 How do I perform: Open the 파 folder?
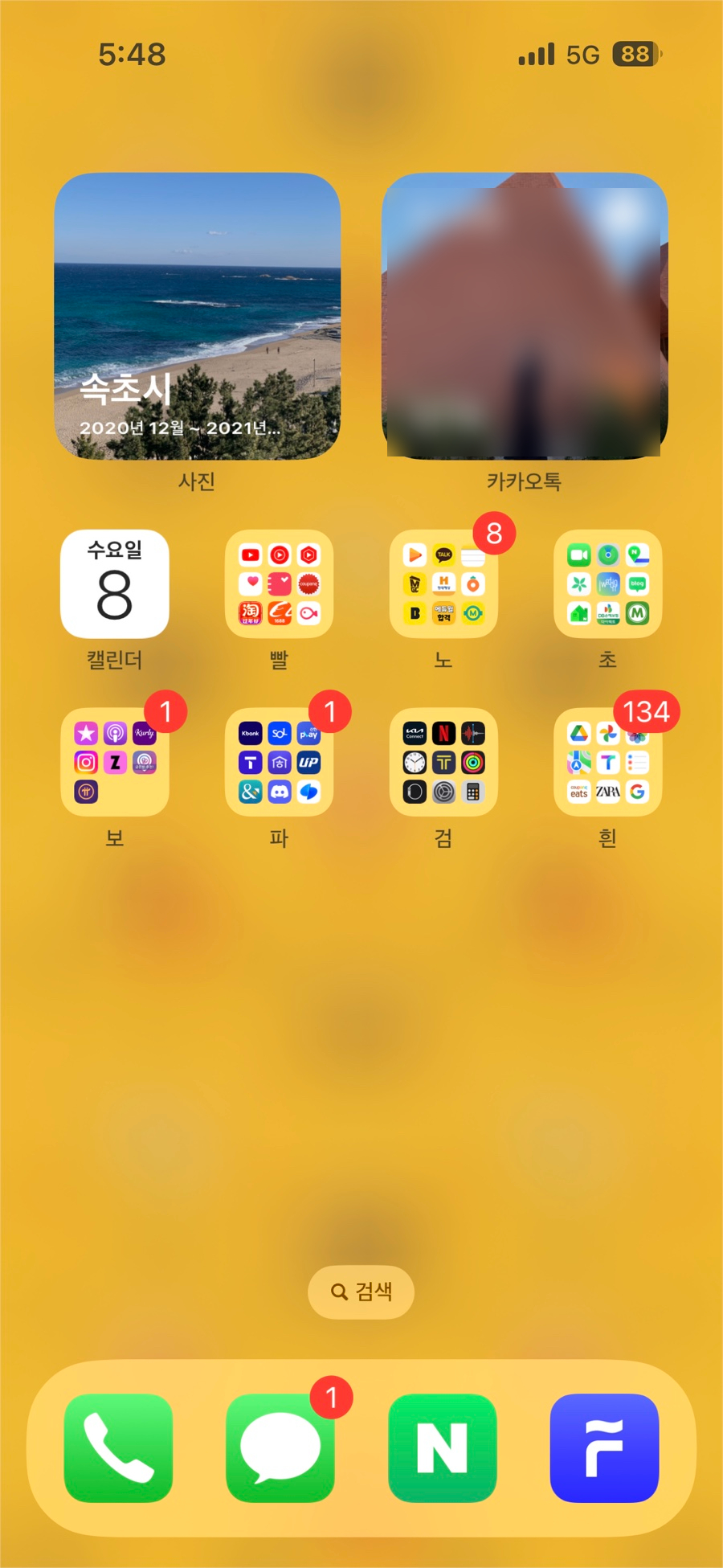tap(279, 762)
